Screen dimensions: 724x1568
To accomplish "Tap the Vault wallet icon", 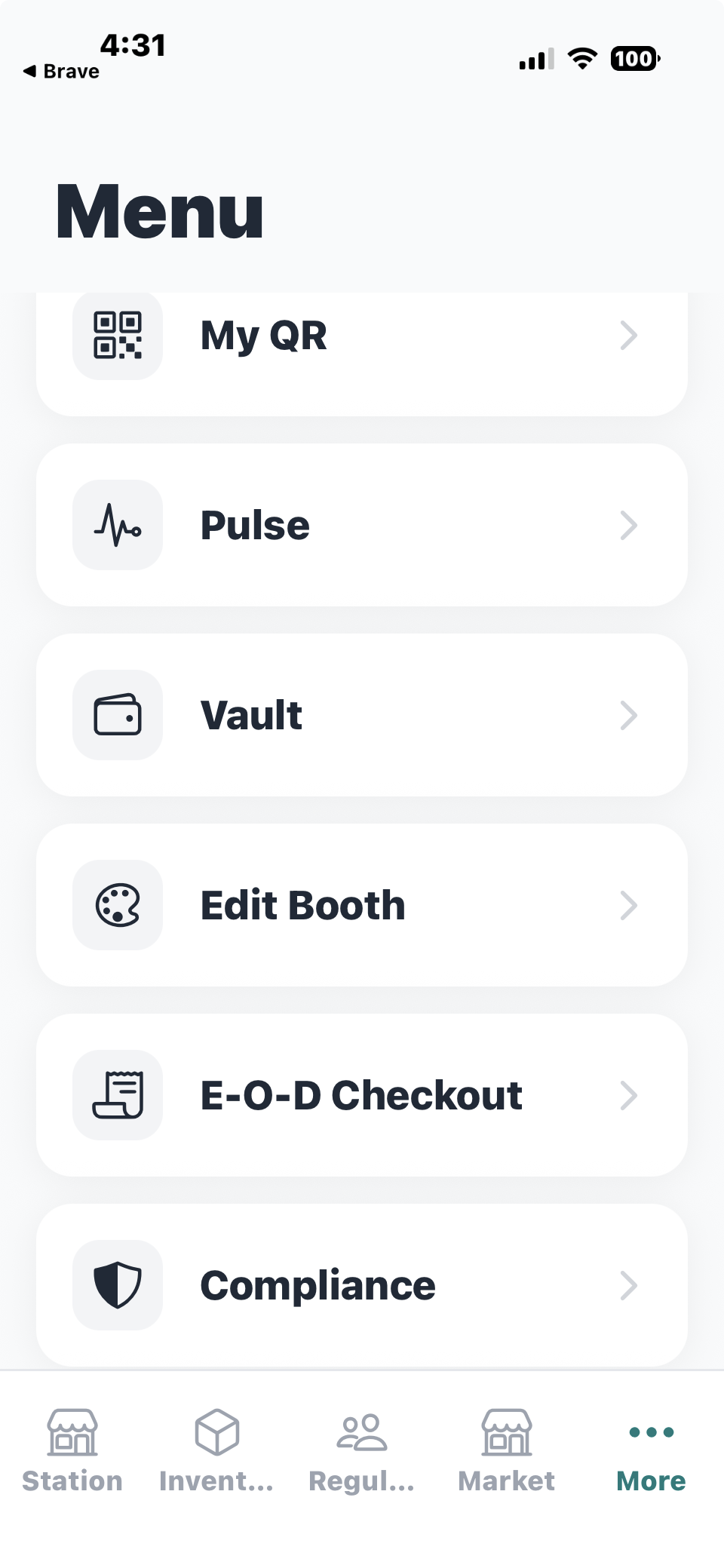I will click(x=118, y=716).
